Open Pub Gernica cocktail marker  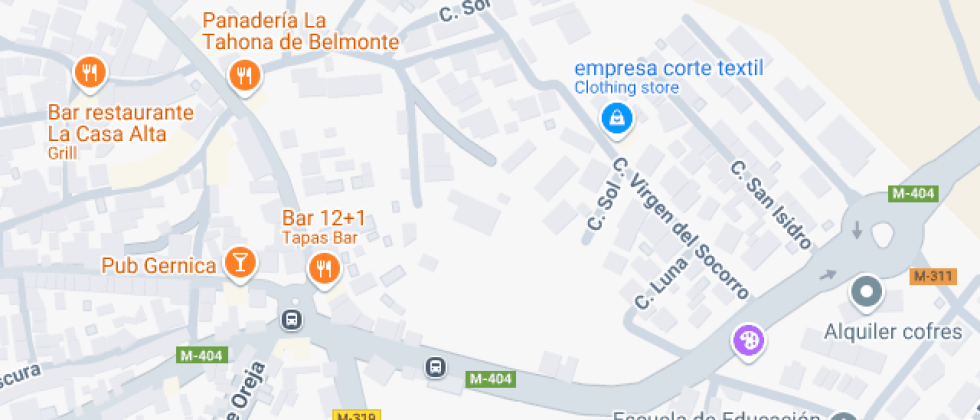[241, 262]
